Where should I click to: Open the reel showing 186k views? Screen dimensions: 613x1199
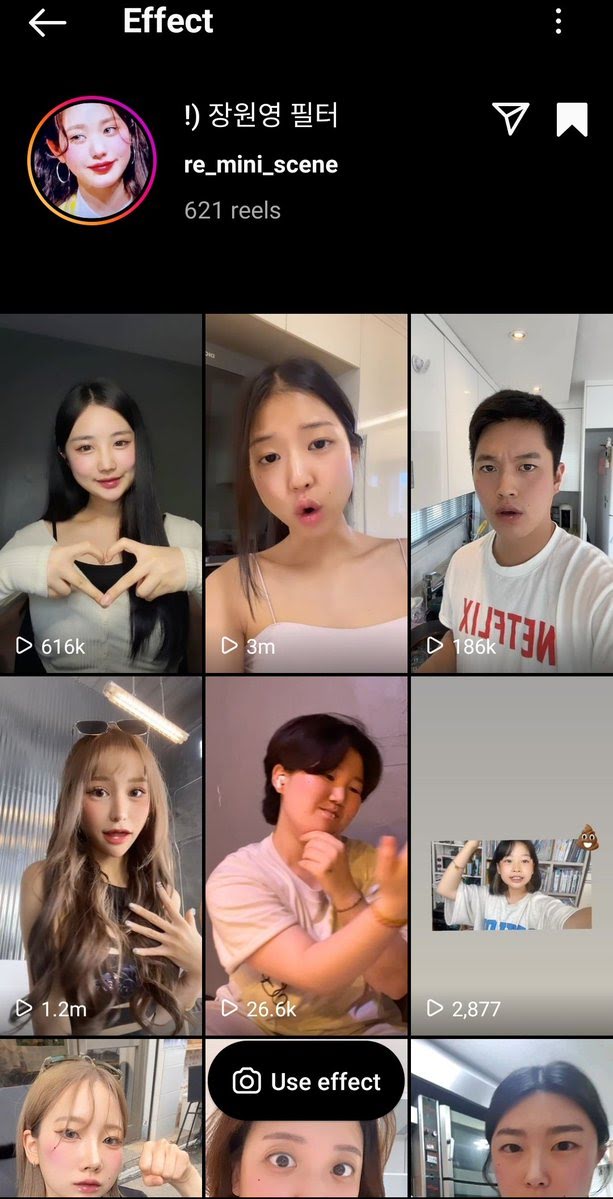point(511,493)
